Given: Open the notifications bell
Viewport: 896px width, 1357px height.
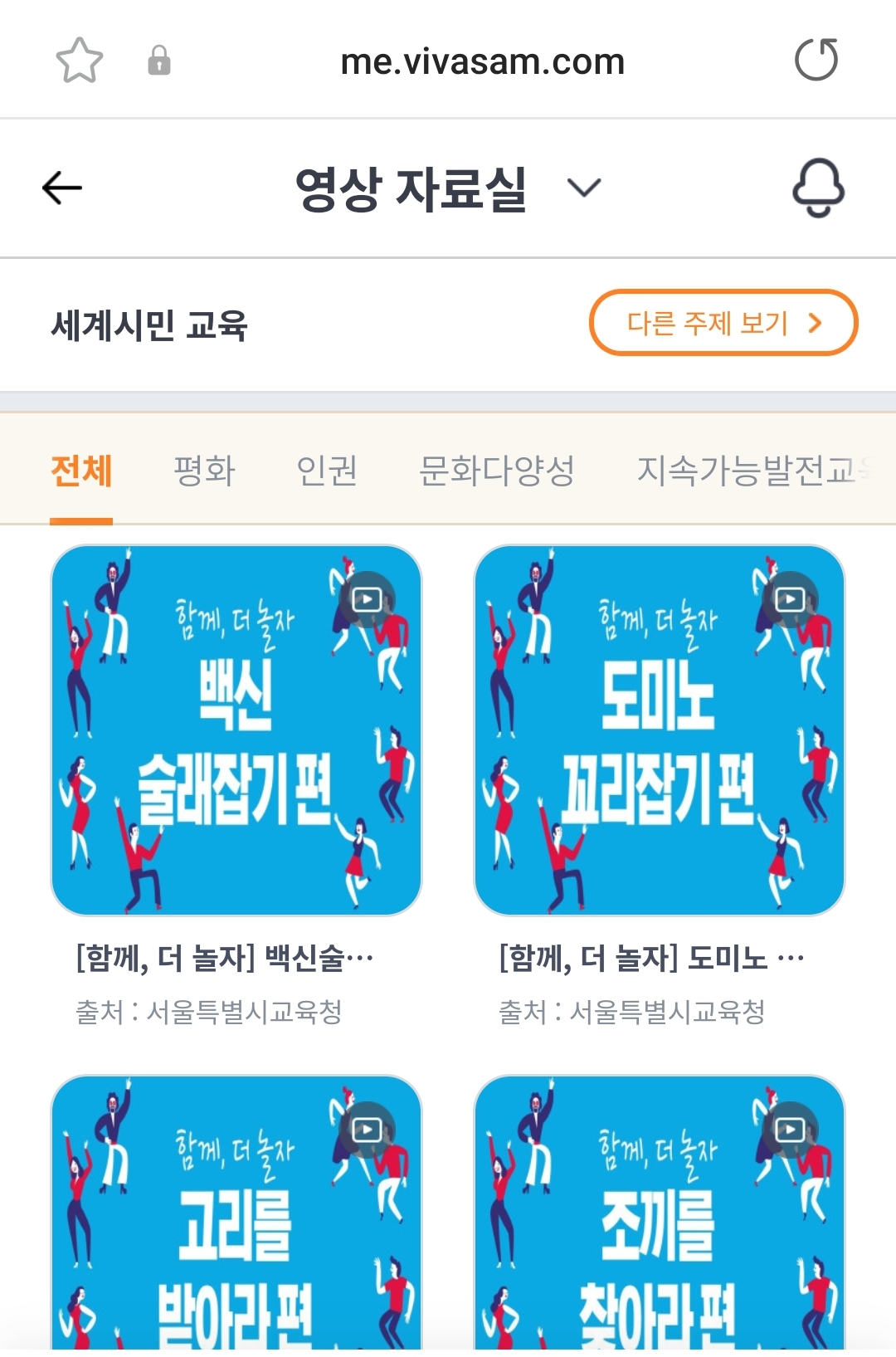Looking at the screenshot, I should pyautogui.click(x=818, y=188).
